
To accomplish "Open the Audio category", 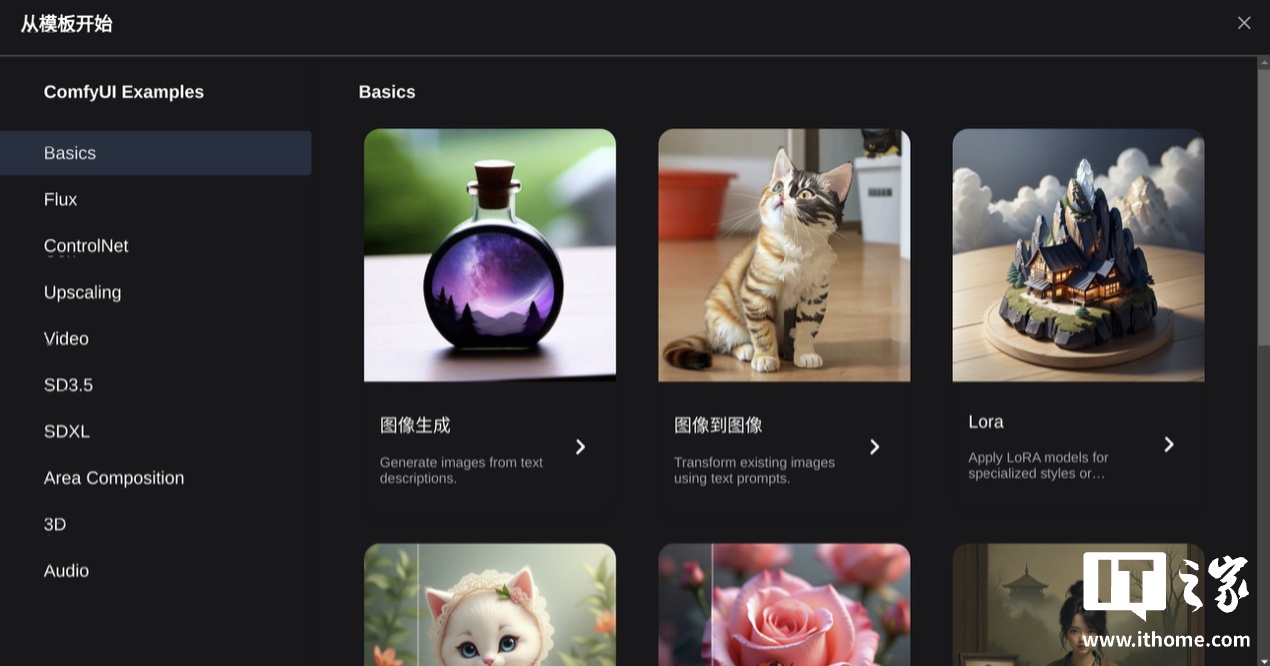I will [66, 570].
